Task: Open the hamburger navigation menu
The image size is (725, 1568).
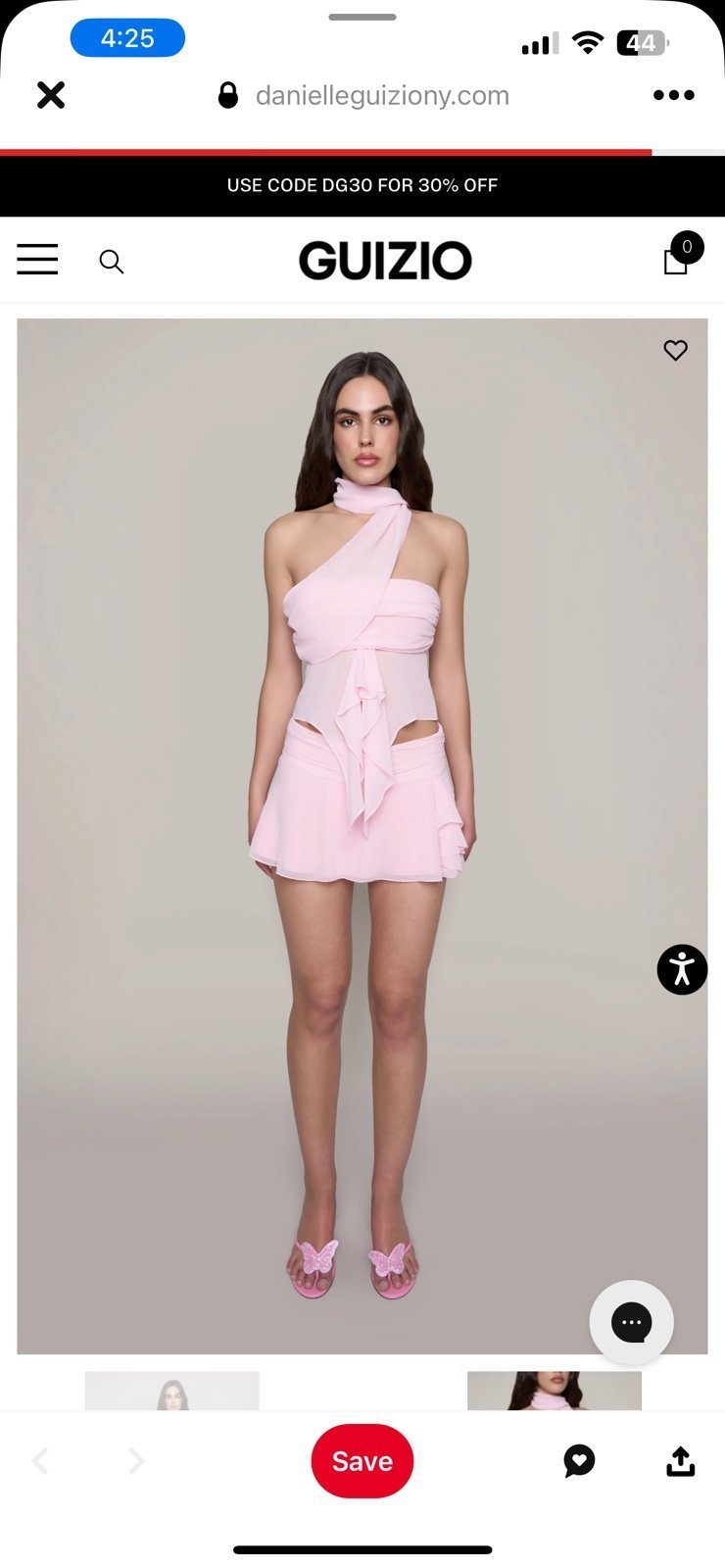Action: [37, 260]
